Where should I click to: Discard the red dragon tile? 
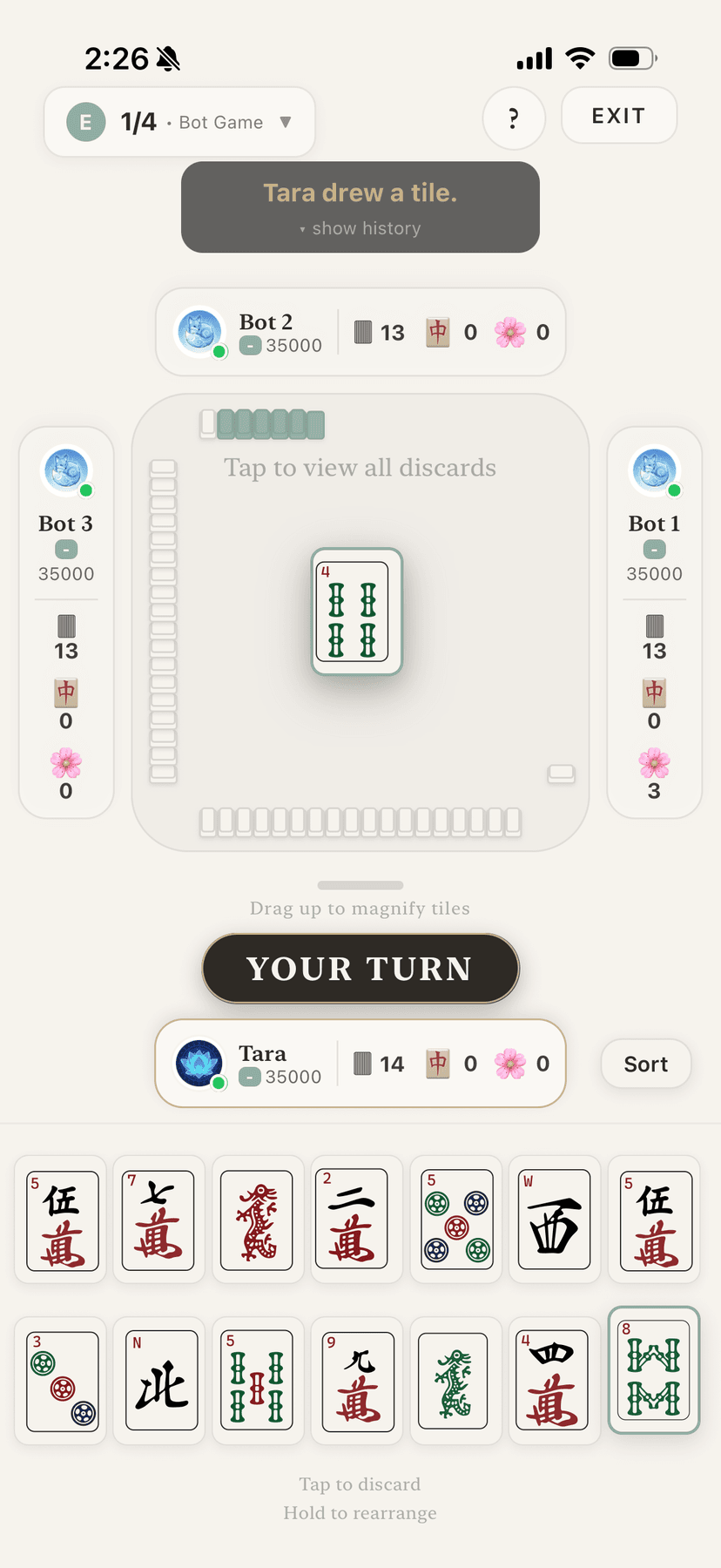tap(257, 1220)
